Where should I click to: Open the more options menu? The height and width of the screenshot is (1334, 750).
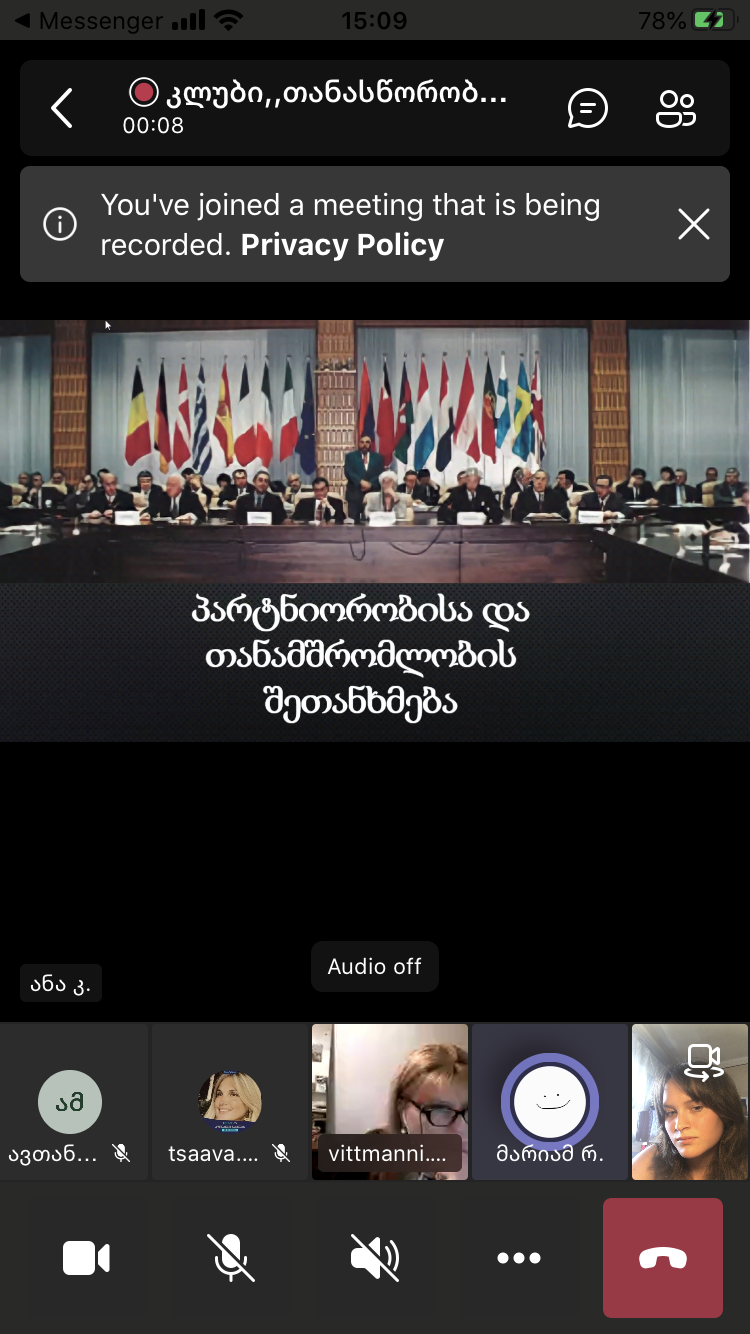pos(519,1258)
